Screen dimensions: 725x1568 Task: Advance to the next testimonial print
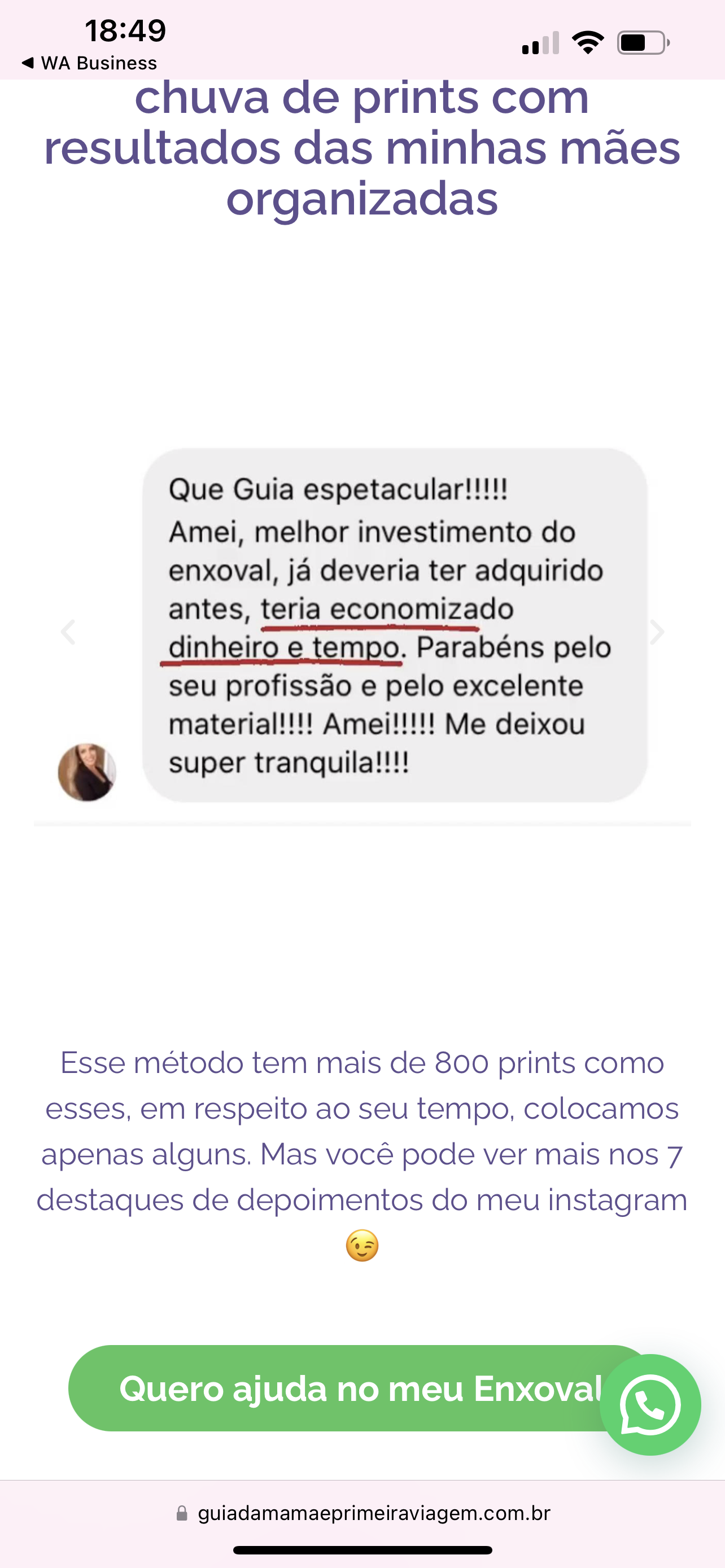657,632
